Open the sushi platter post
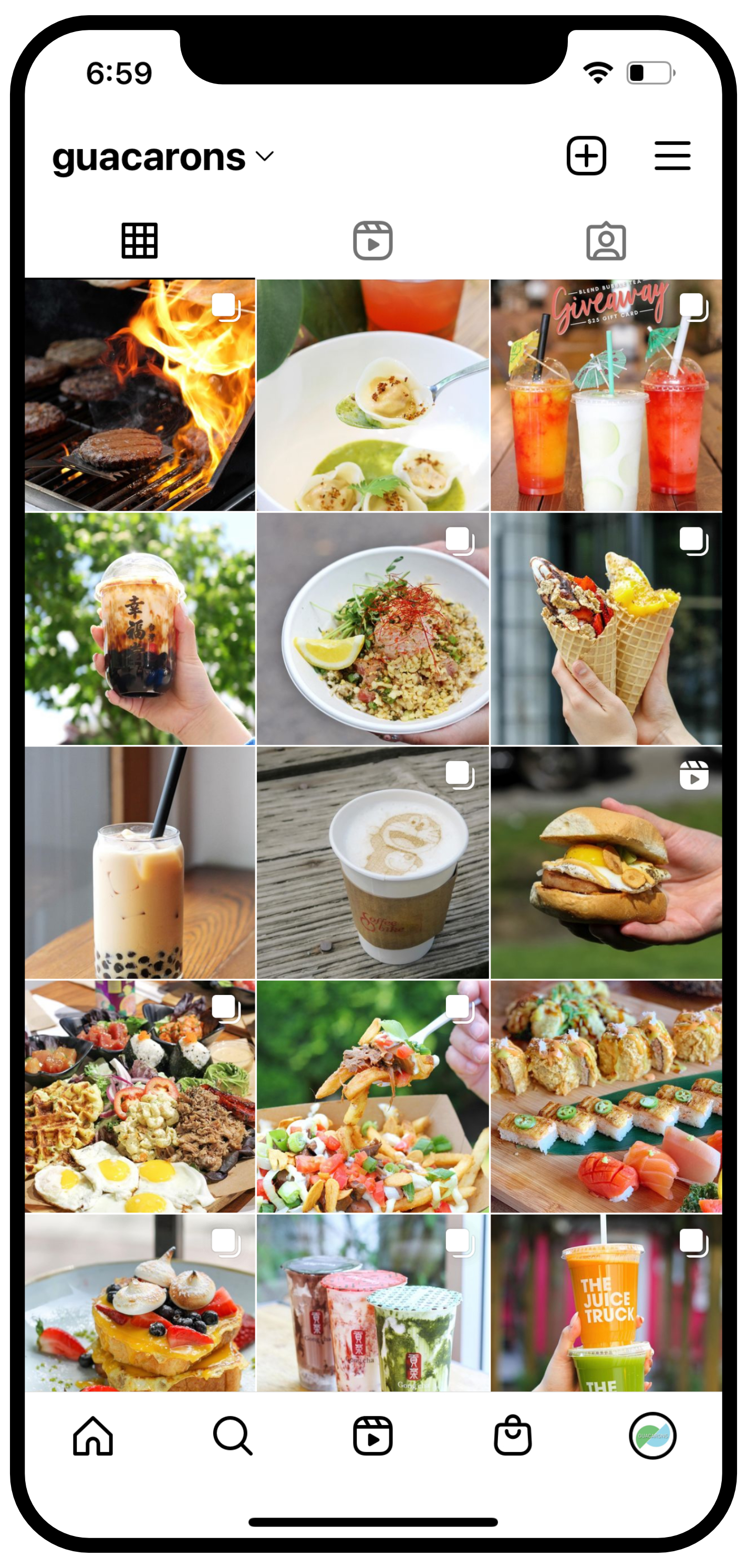 click(x=606, y=1096)
